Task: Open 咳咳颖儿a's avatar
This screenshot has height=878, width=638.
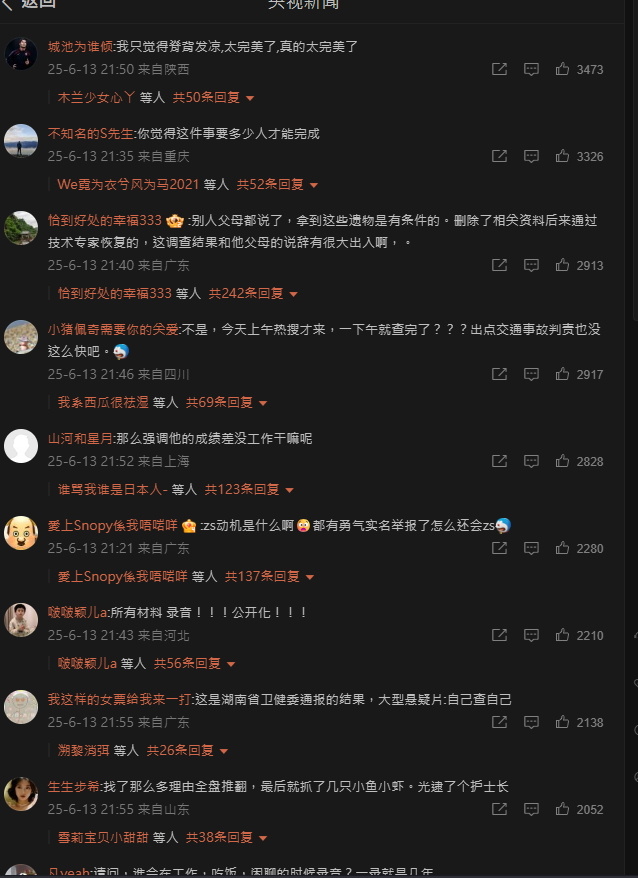Action: [21, 620]
